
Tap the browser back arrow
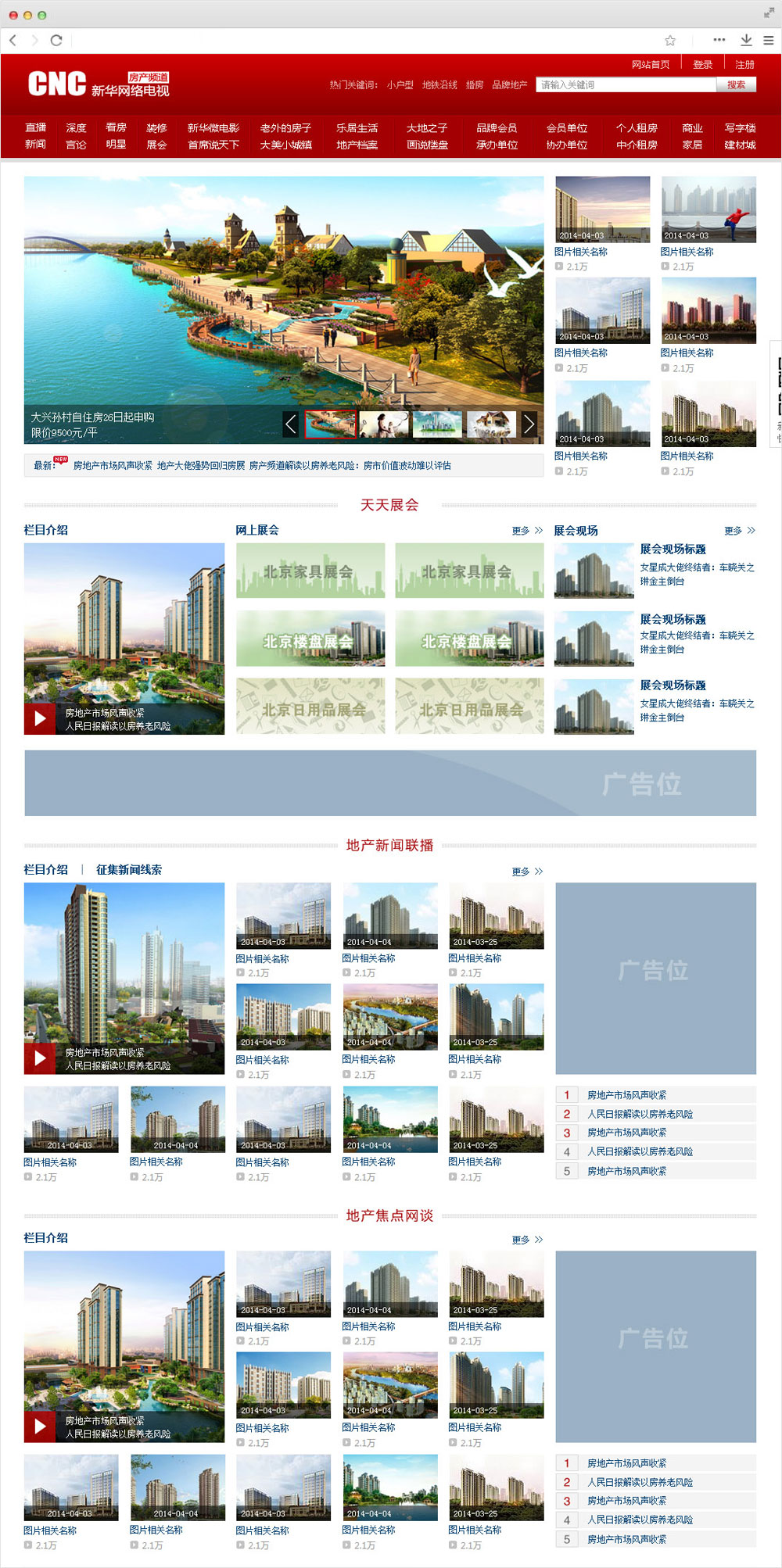tap(13, 40)
